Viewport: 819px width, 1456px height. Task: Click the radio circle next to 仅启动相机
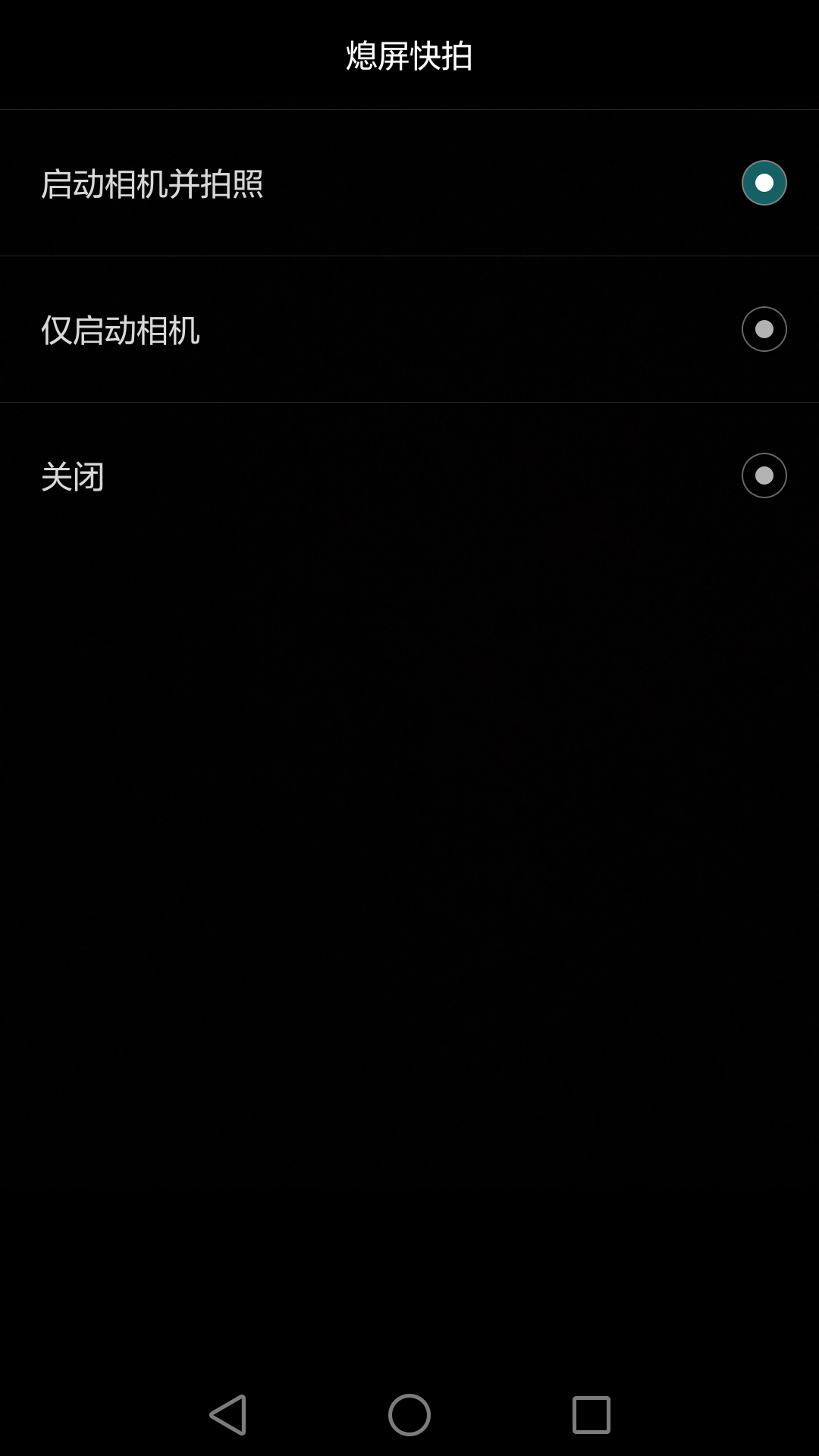(762, 330)
